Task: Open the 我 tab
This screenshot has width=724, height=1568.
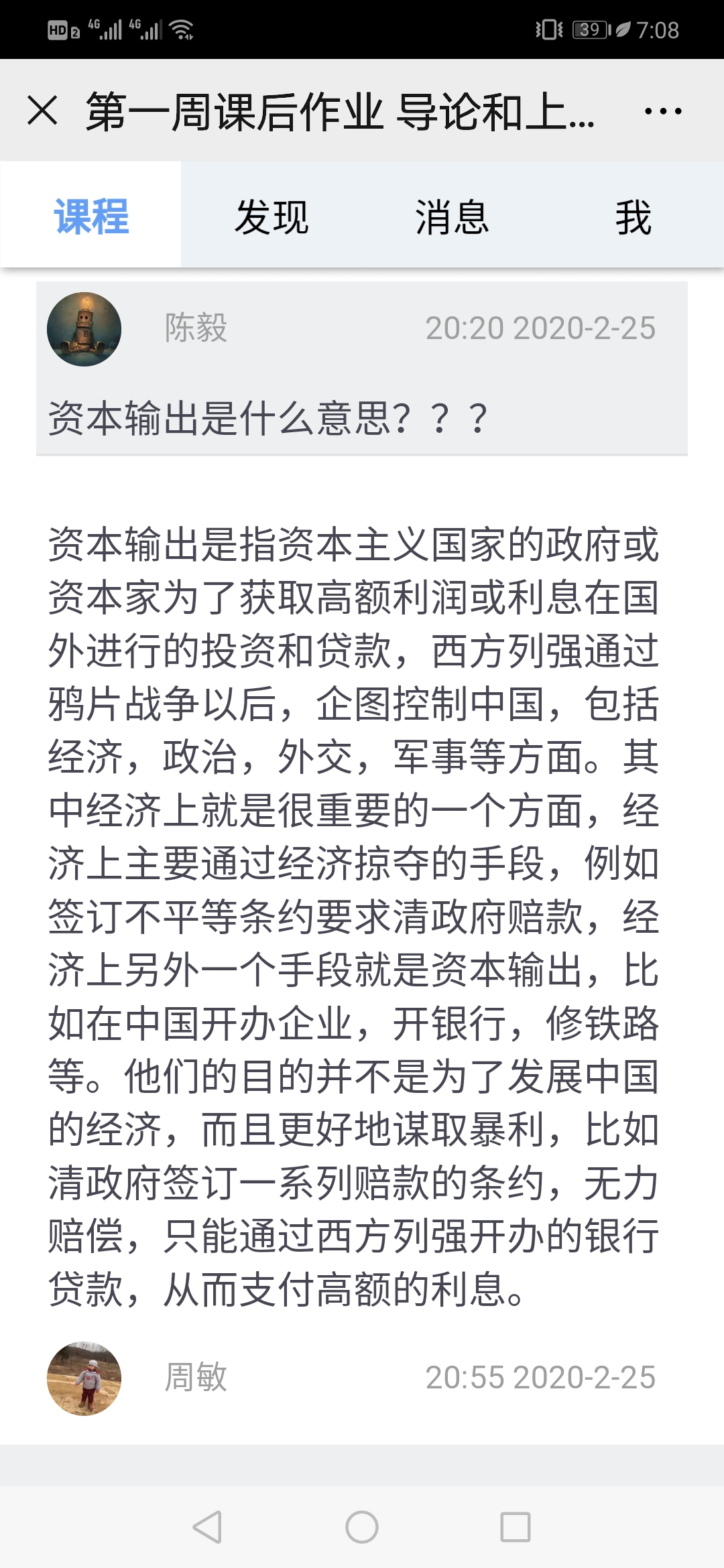Action: click(633, 216)
